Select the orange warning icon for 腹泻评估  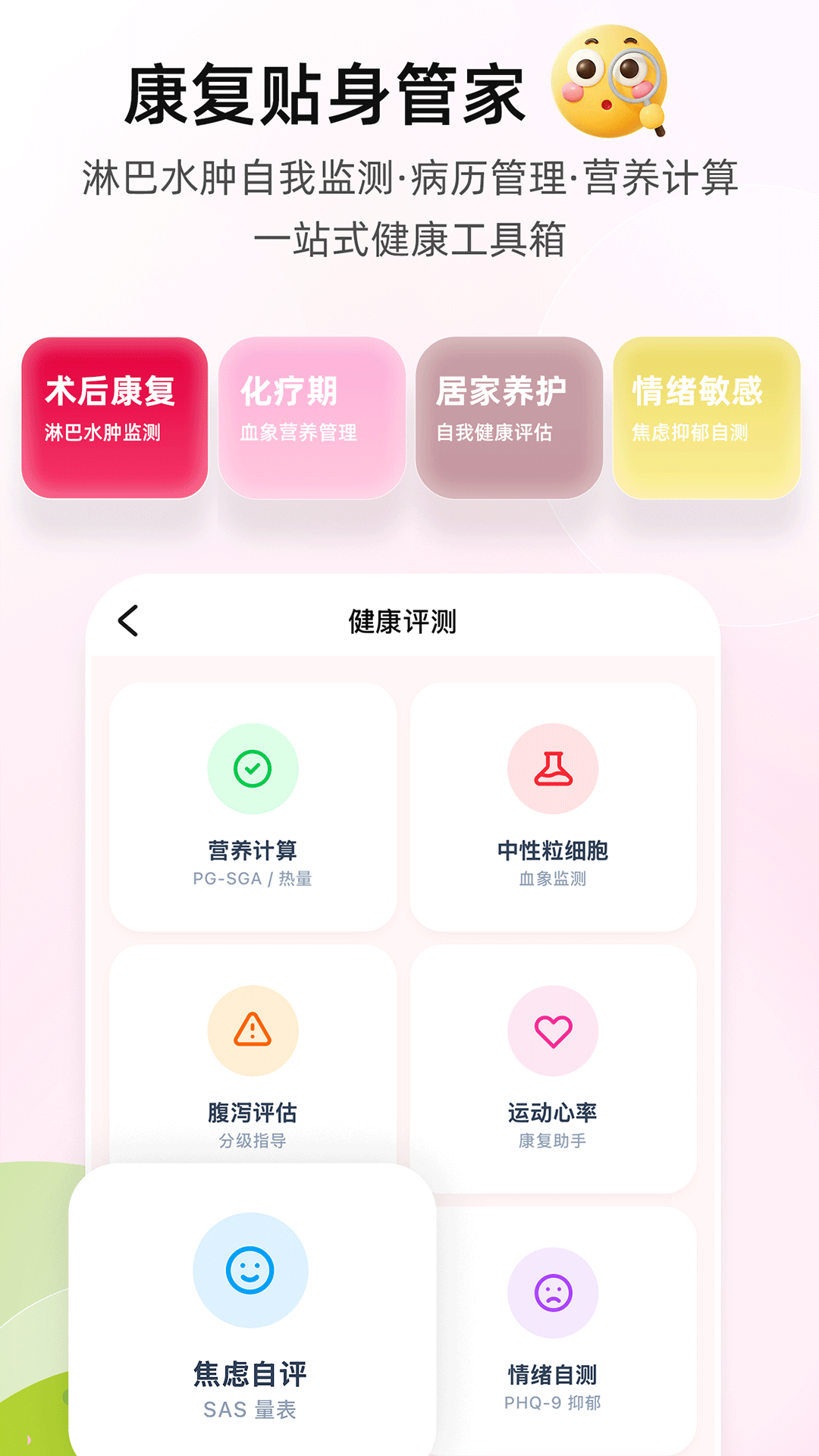click(253, 1031)
